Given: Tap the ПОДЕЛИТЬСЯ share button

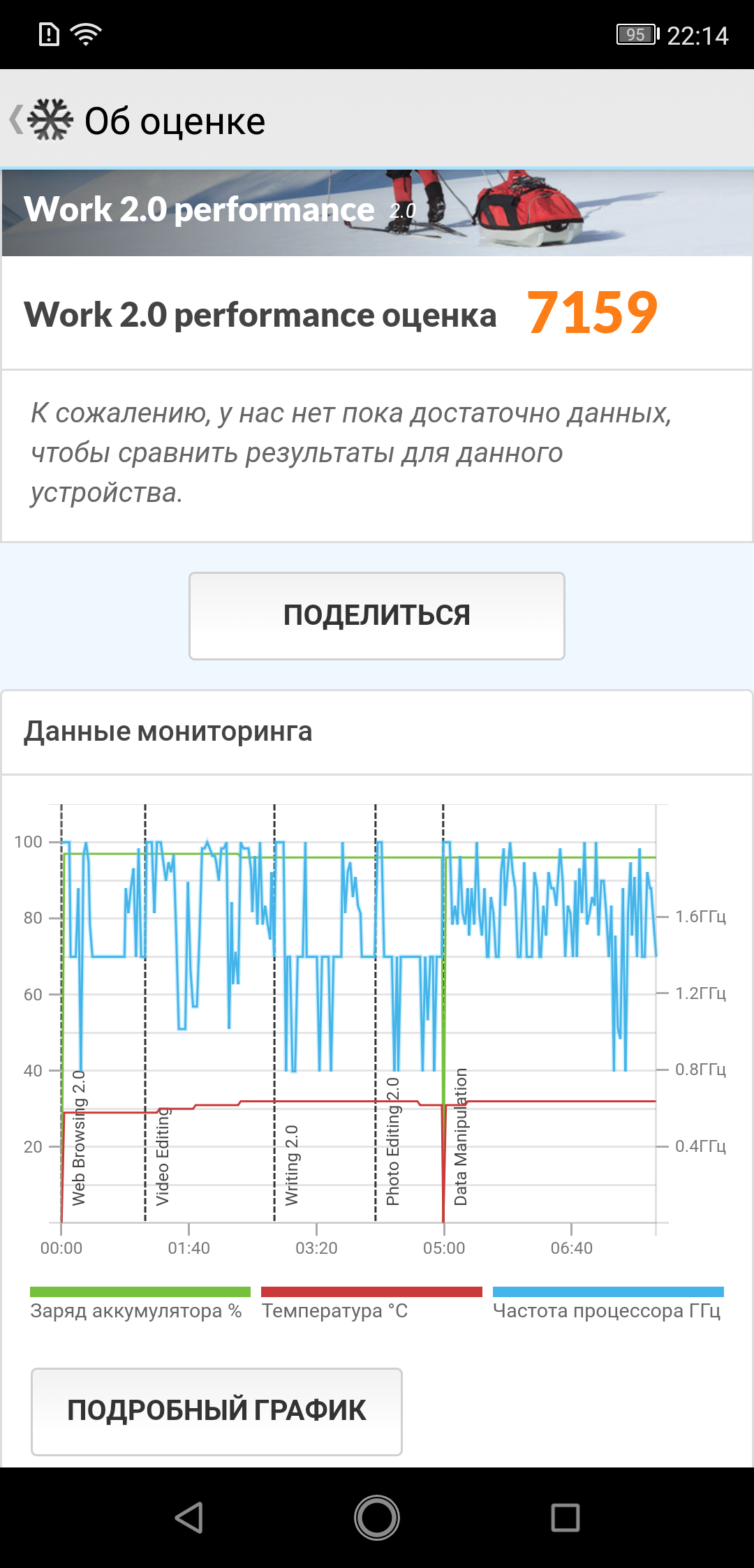Looking at the screenshot, I should [x=376, y=616].
